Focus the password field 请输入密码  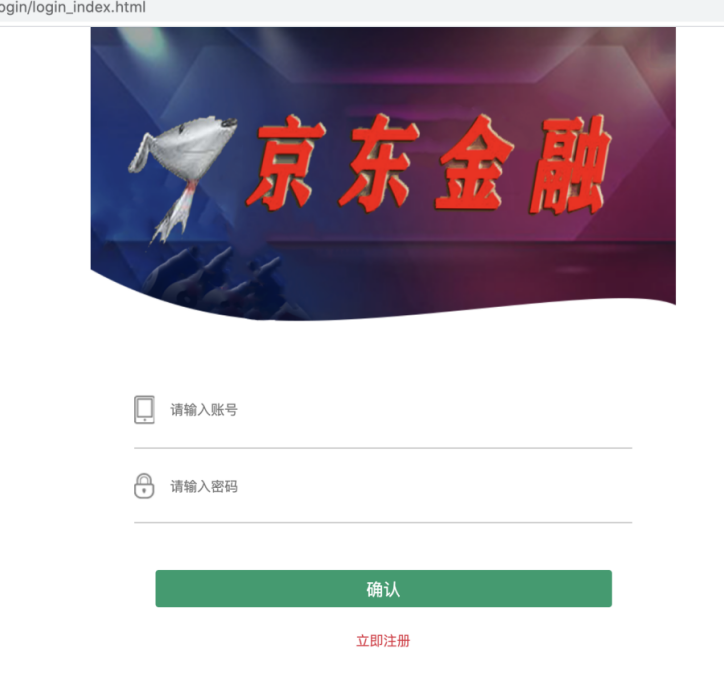click(390, 487)
